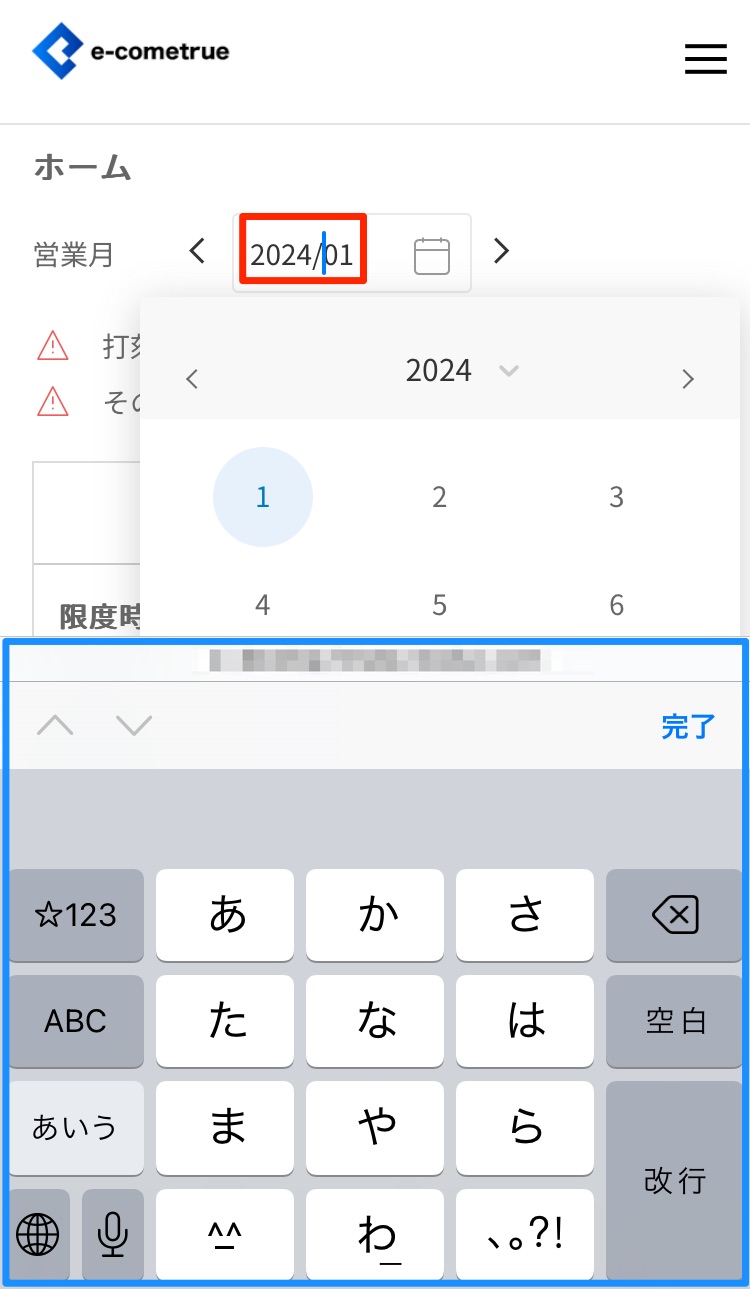Image resolution: width=750 pixels, height=1289 pixels.
Task: Select month 1 in the picker
Action: tap(263, 497)
